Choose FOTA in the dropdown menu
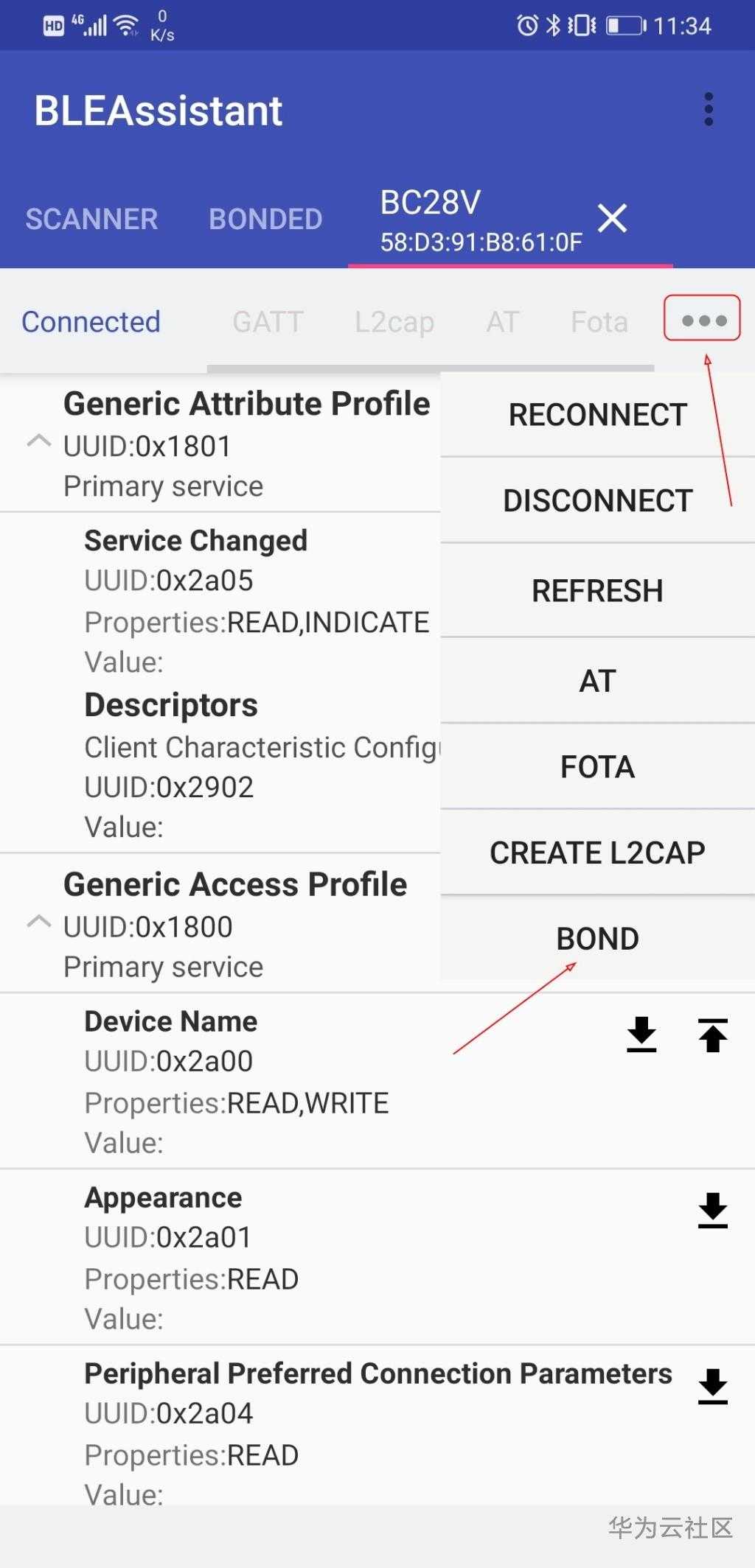 point(597,767)
